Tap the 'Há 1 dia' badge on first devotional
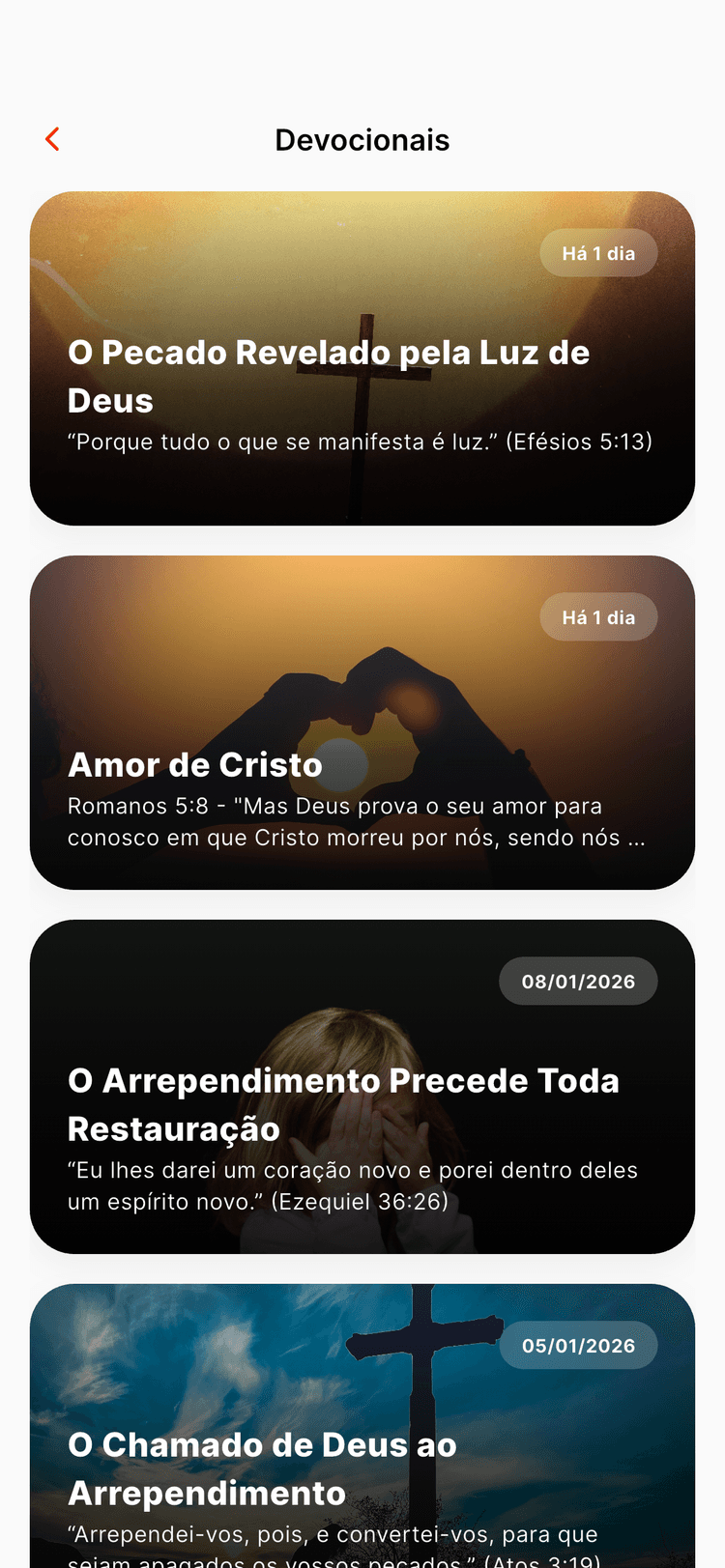The height and width of the screenshot is (1568, 725). click(x=598, y=252)
